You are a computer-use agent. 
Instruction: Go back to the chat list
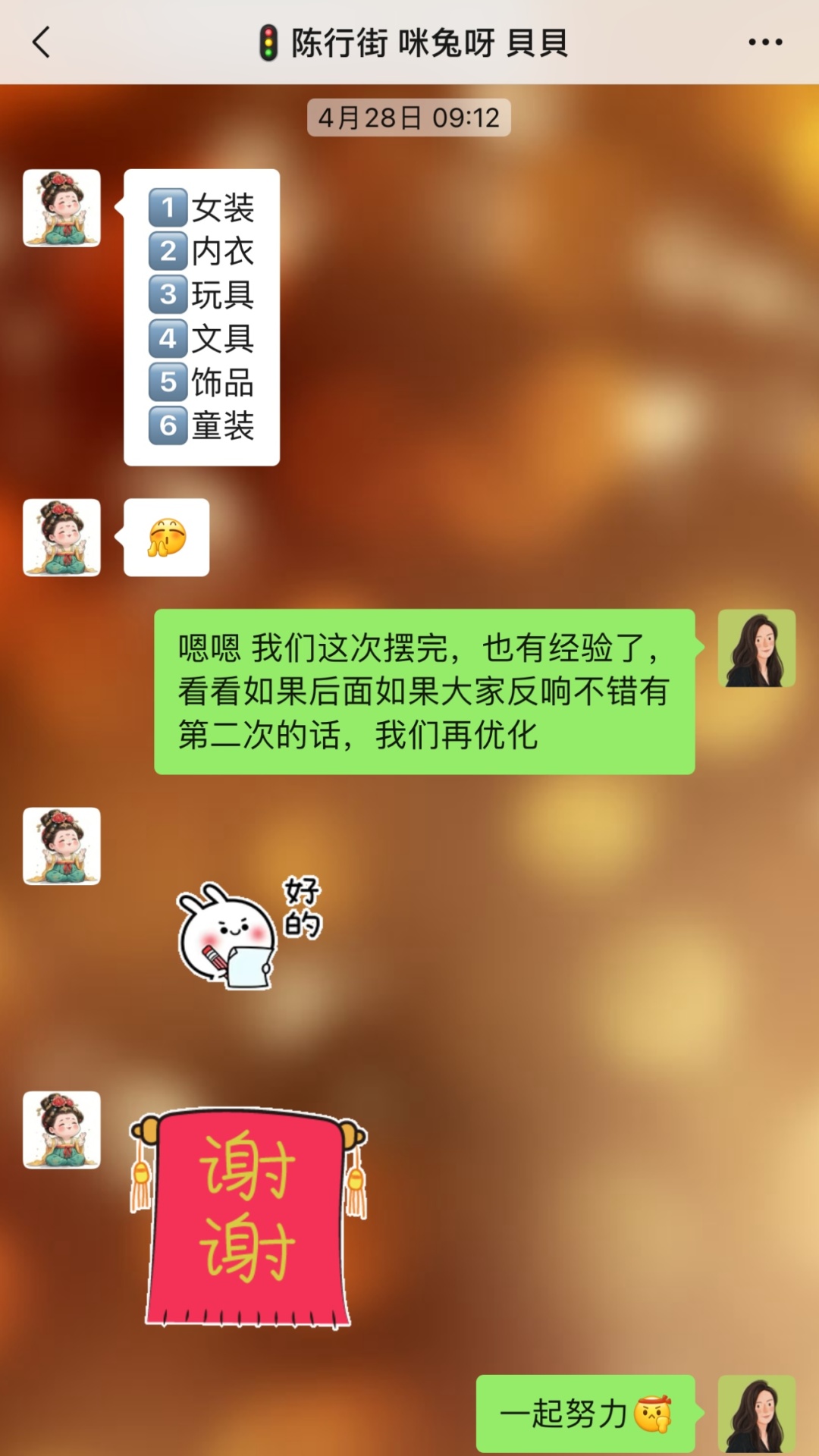[x=42, y=42]
